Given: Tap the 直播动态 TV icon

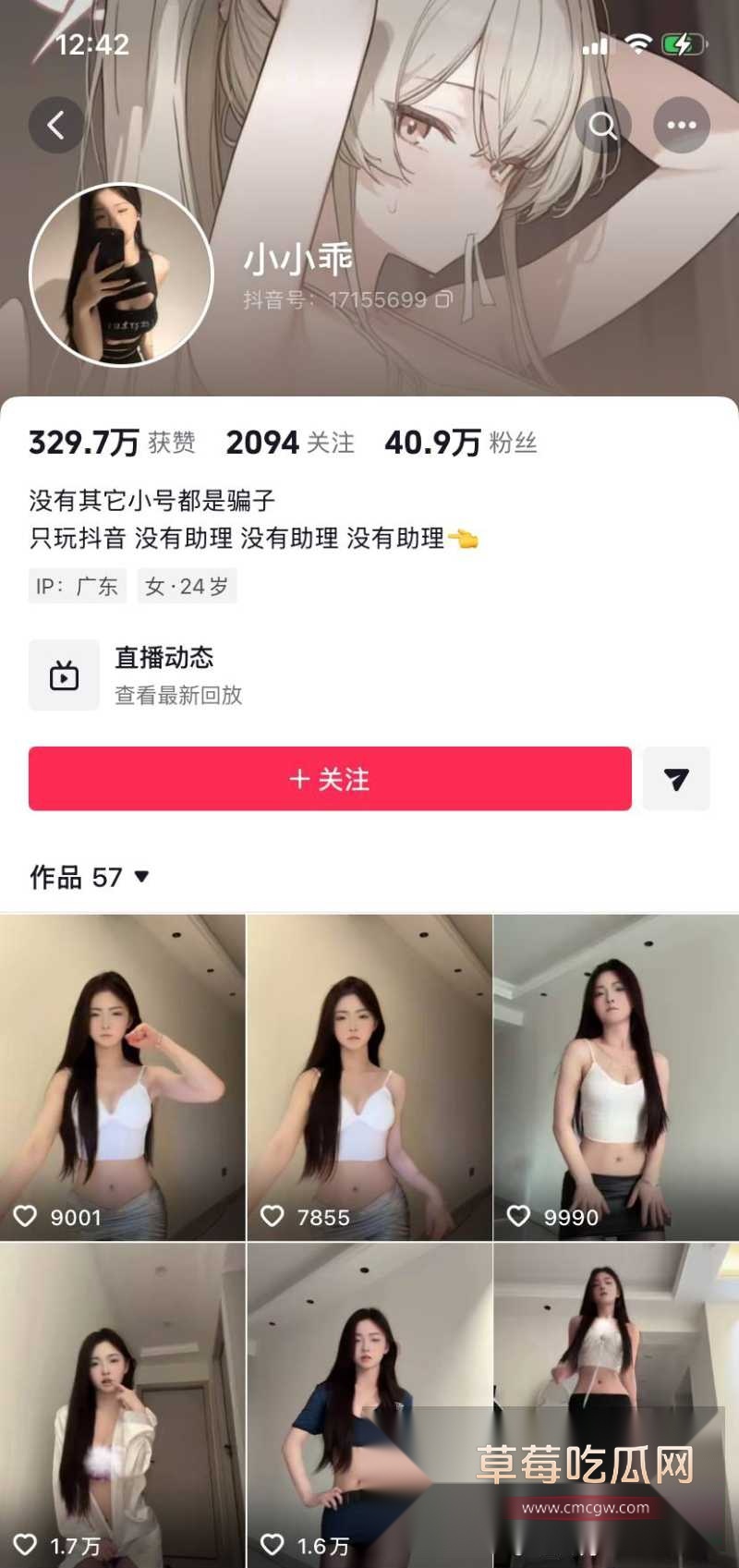Looking at the screenshot, I should click(x=64, y=675).
